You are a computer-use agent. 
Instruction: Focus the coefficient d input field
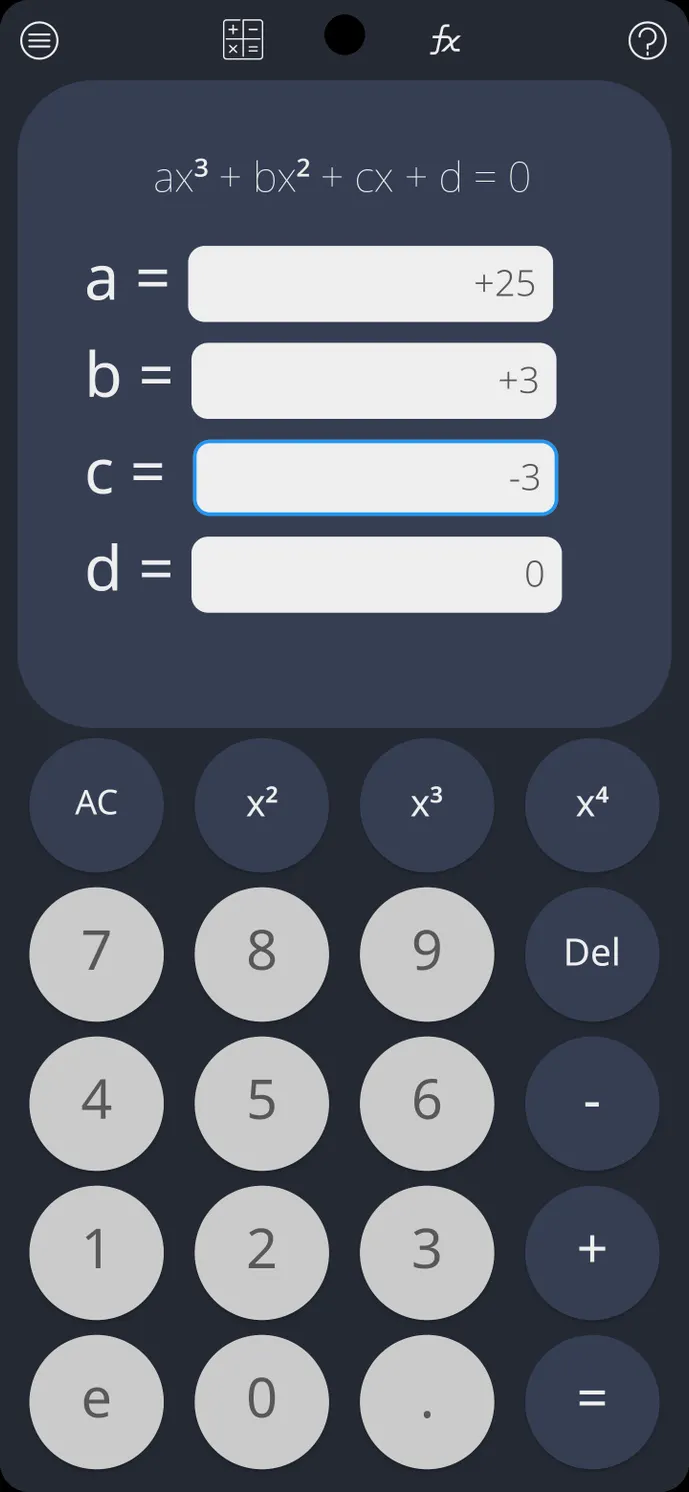click(376, 575)
